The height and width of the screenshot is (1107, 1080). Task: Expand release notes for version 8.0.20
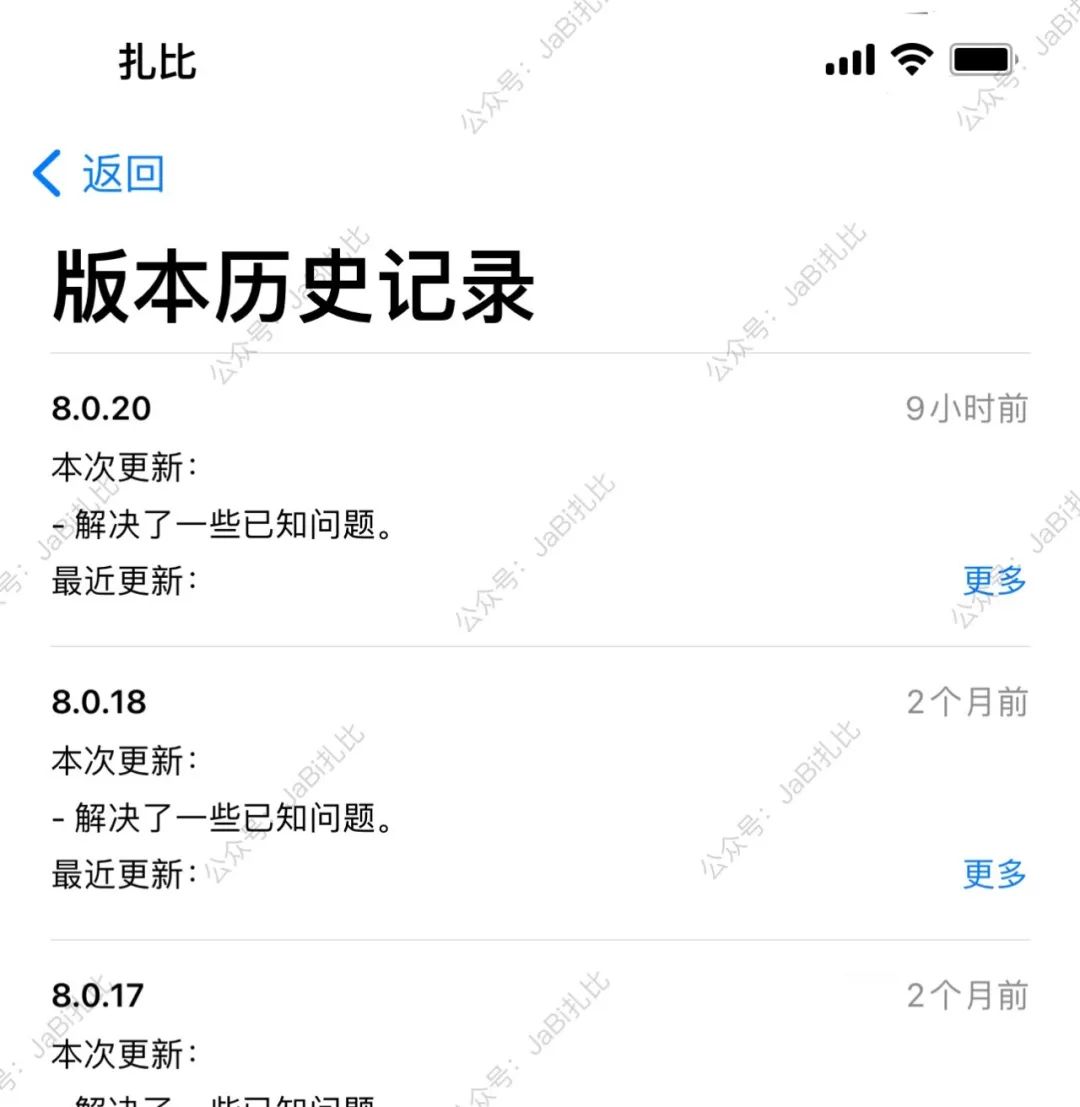994,582
